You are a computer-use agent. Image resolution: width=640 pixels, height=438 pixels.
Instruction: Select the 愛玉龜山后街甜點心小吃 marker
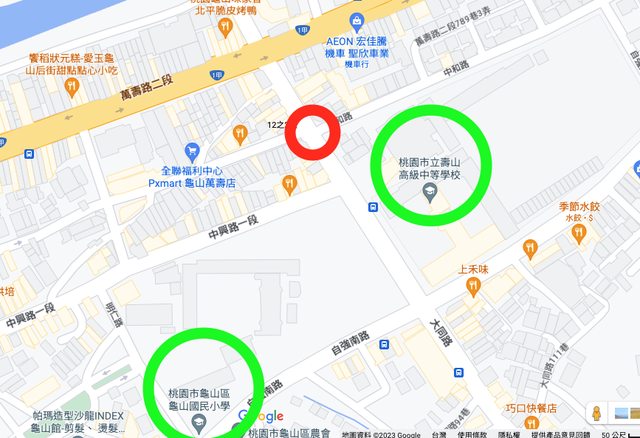pyautogui.click(x=72, y=88)
